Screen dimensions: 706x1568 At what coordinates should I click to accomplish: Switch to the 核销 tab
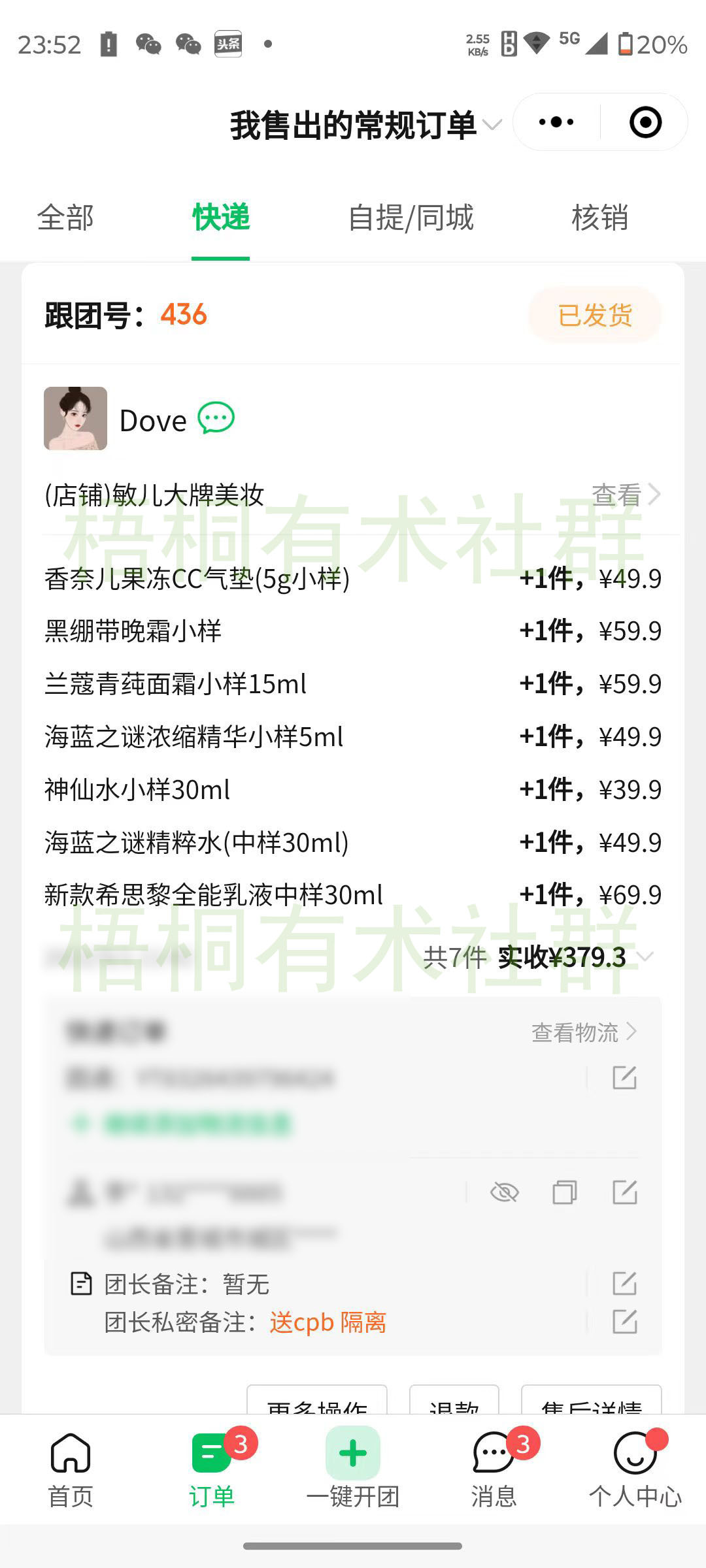click(x=599, y=218)
